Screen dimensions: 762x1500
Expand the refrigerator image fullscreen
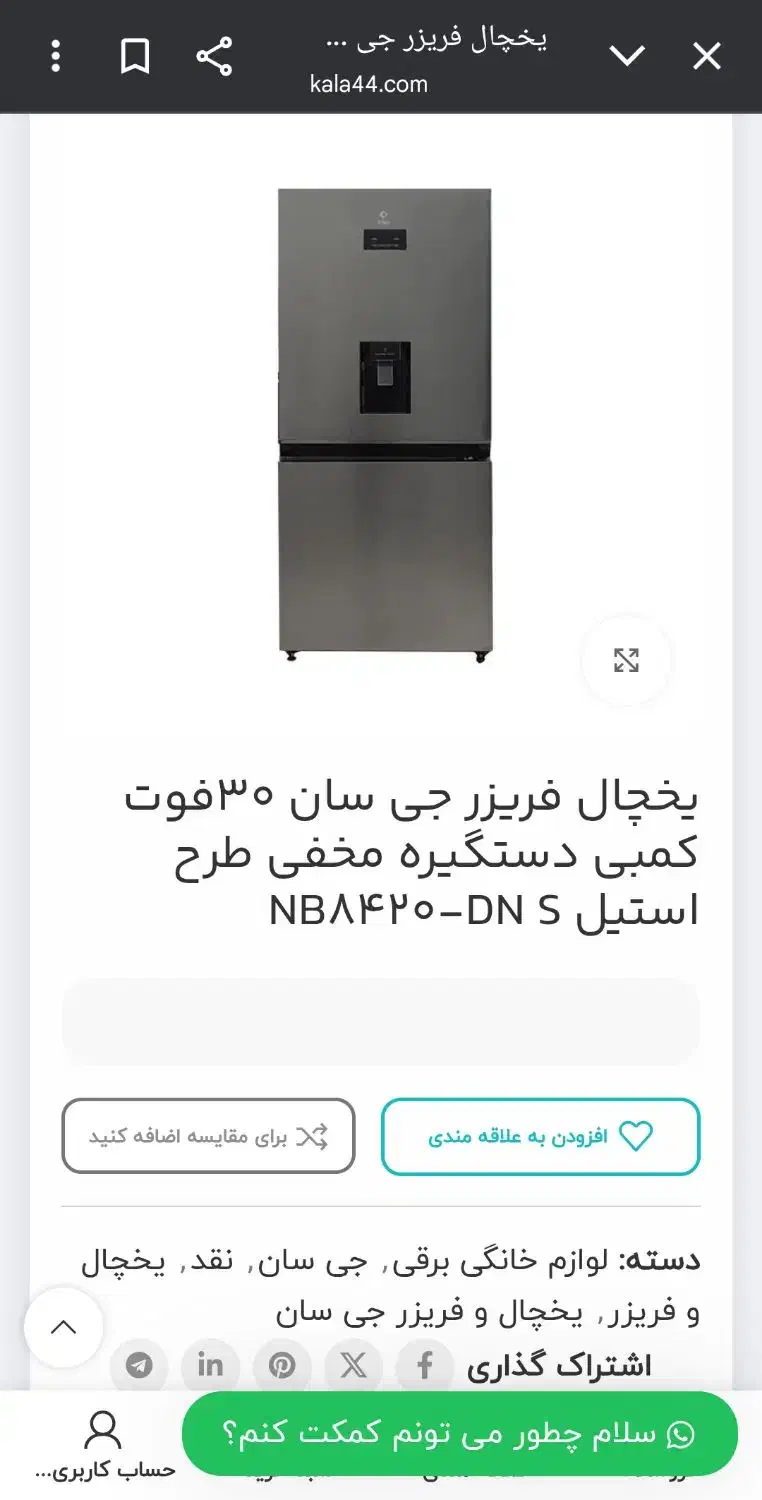pyautogui.click(x=626, y=660)
